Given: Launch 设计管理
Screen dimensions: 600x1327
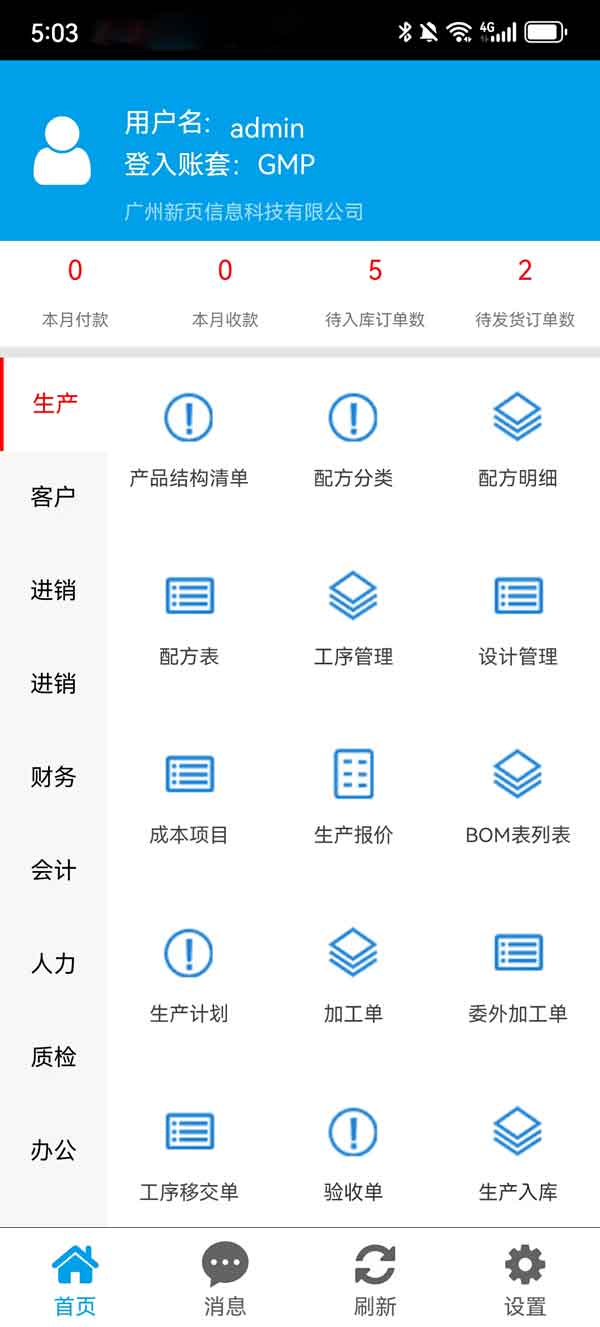Looking at the screenshot, I should pyautogui.click(x=517, y=616).
